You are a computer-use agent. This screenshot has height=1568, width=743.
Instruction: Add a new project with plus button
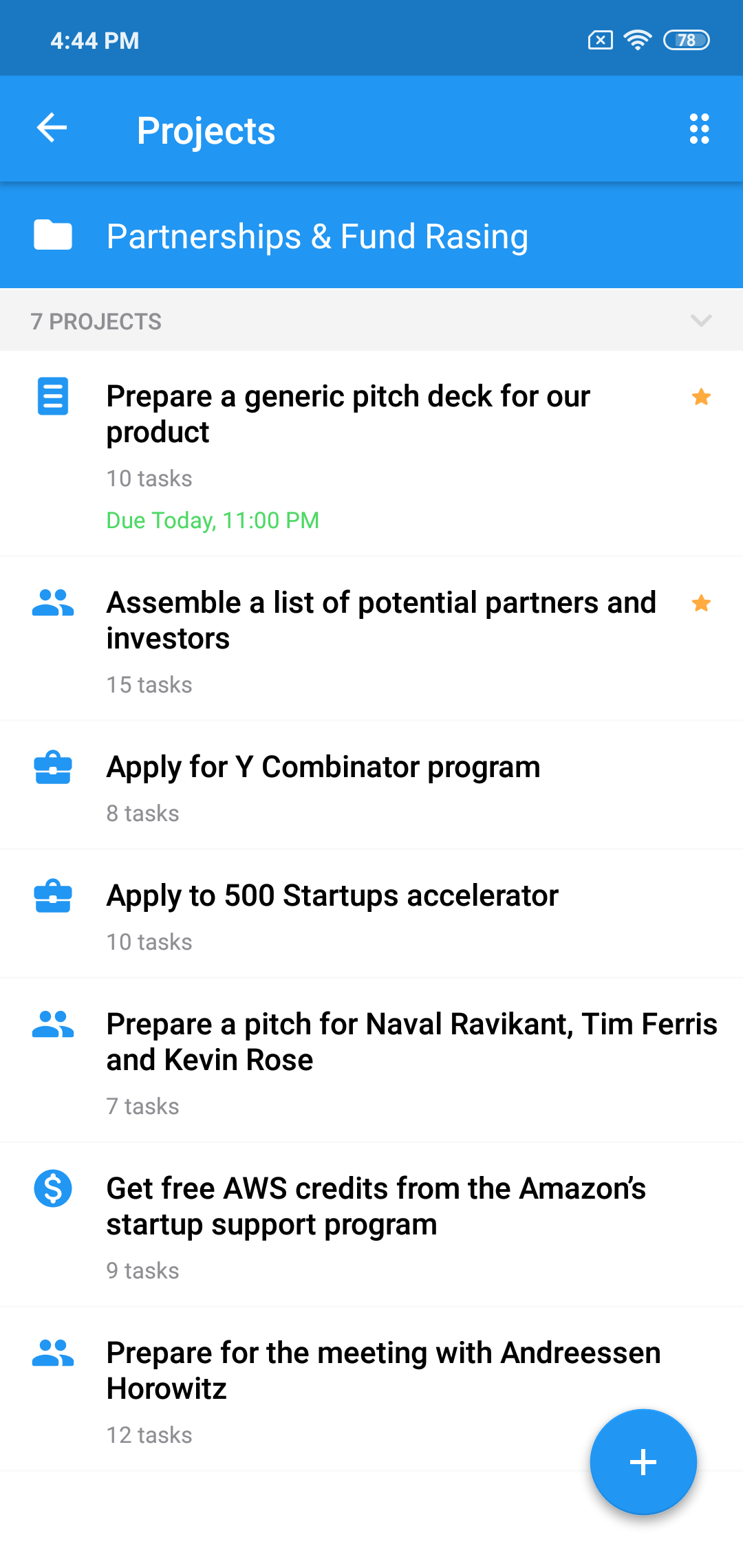pyautogui.click(x=643, y=1461)
